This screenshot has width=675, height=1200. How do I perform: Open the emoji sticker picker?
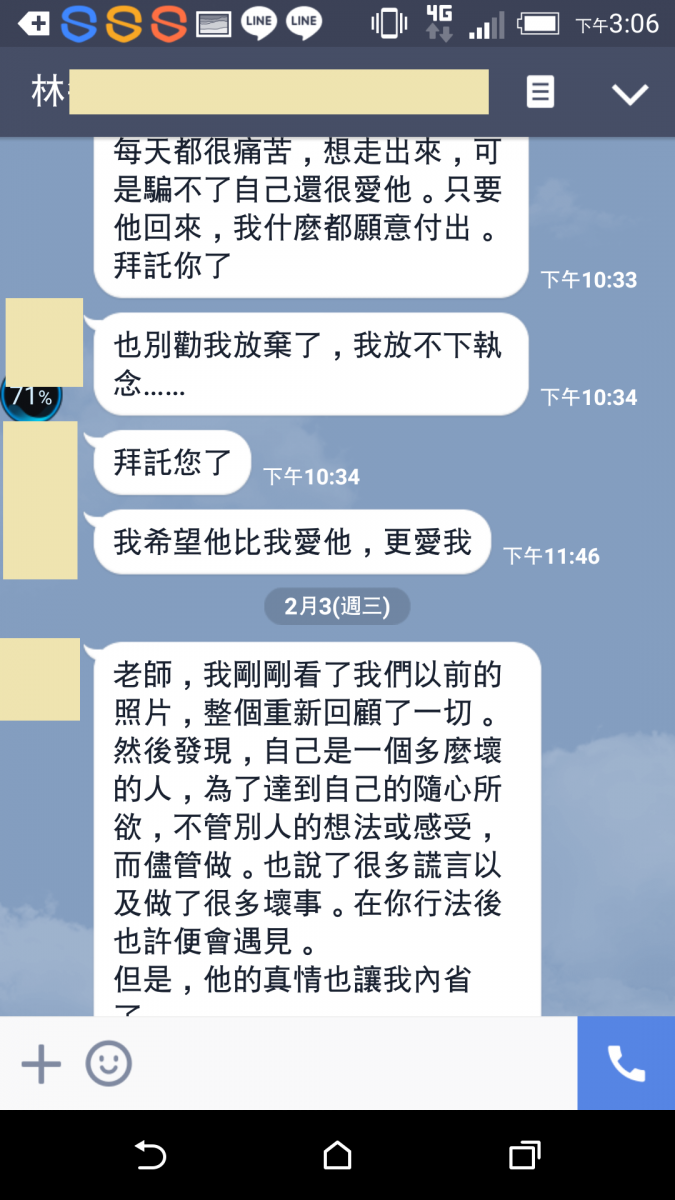point(108,1064)
